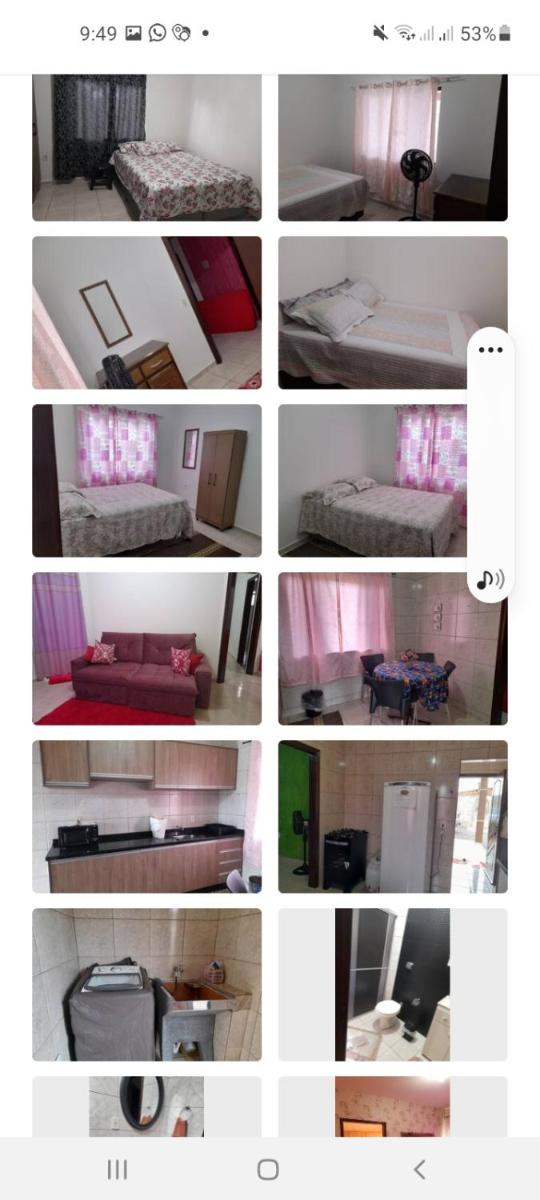Tap the sound note icon on floating panel
This screenshot has width=540, height=1200.
pos(490,579)
